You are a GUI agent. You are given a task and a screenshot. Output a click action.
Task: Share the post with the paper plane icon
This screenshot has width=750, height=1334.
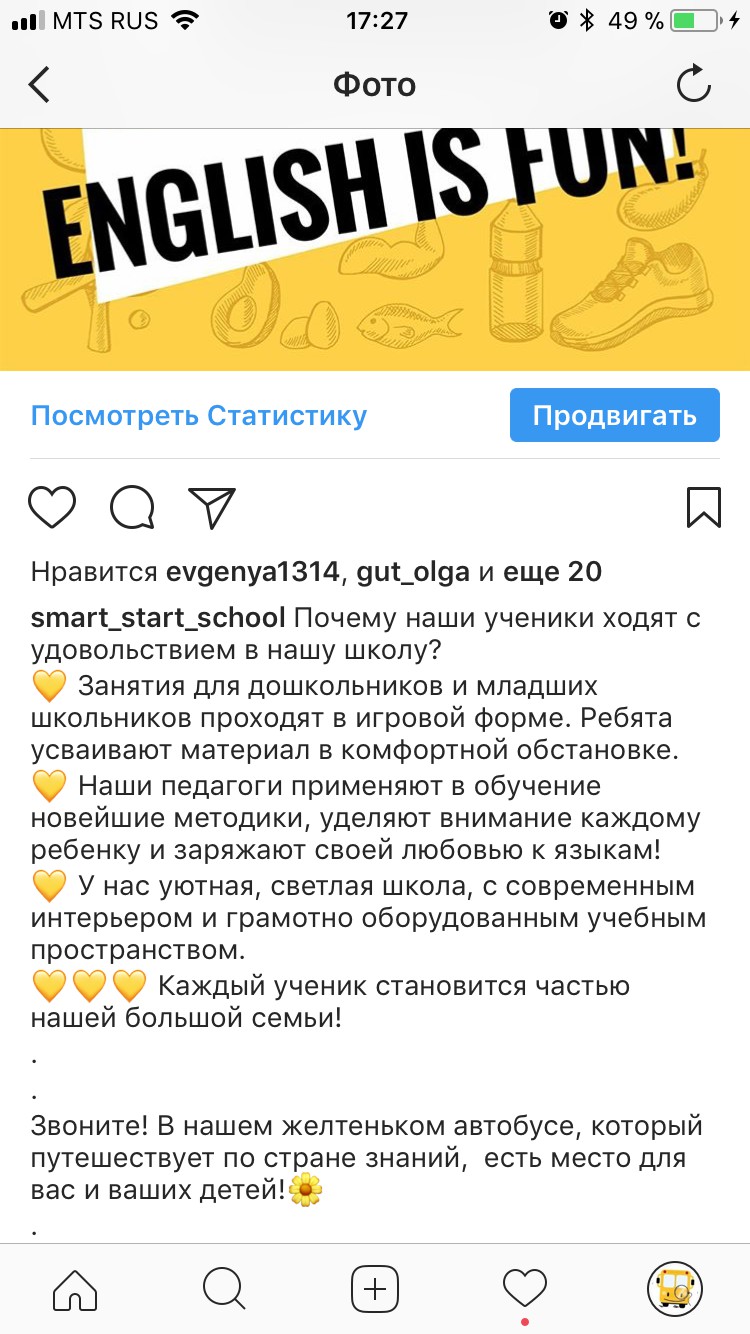click(x=211, y=507)
